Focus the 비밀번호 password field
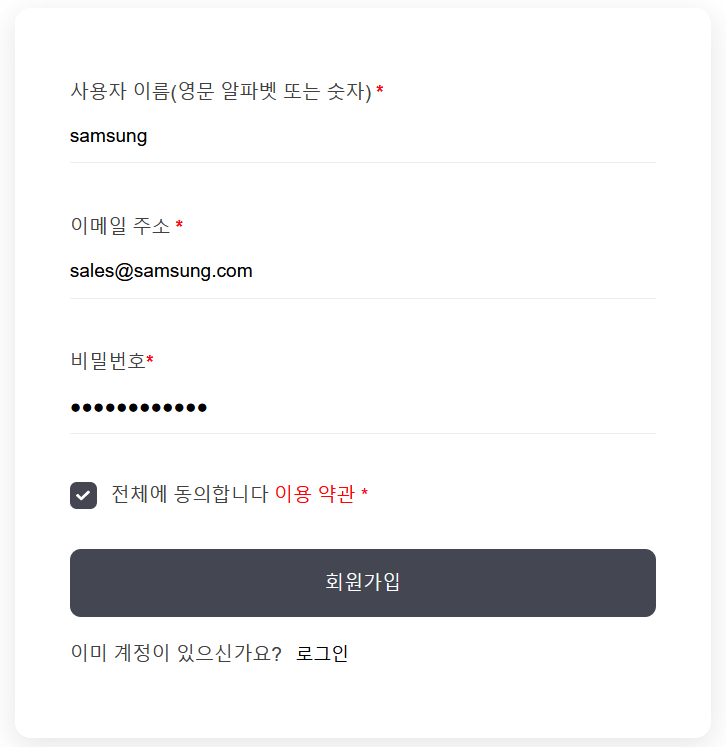 [x=362, y=407]
